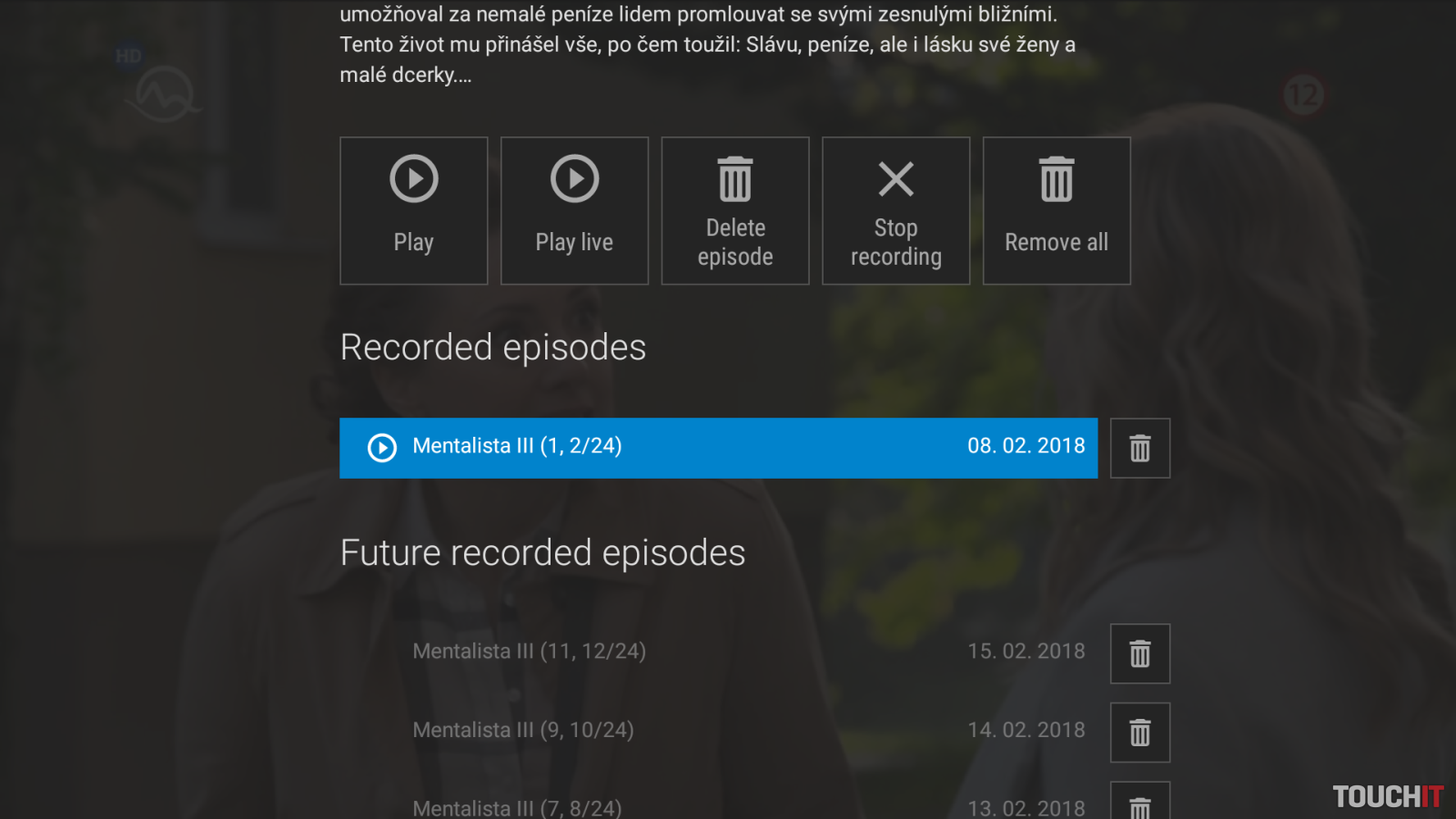Delete future recording dated 13. 02. 2018
The image size is (1456, 819).
[1139, 804]
